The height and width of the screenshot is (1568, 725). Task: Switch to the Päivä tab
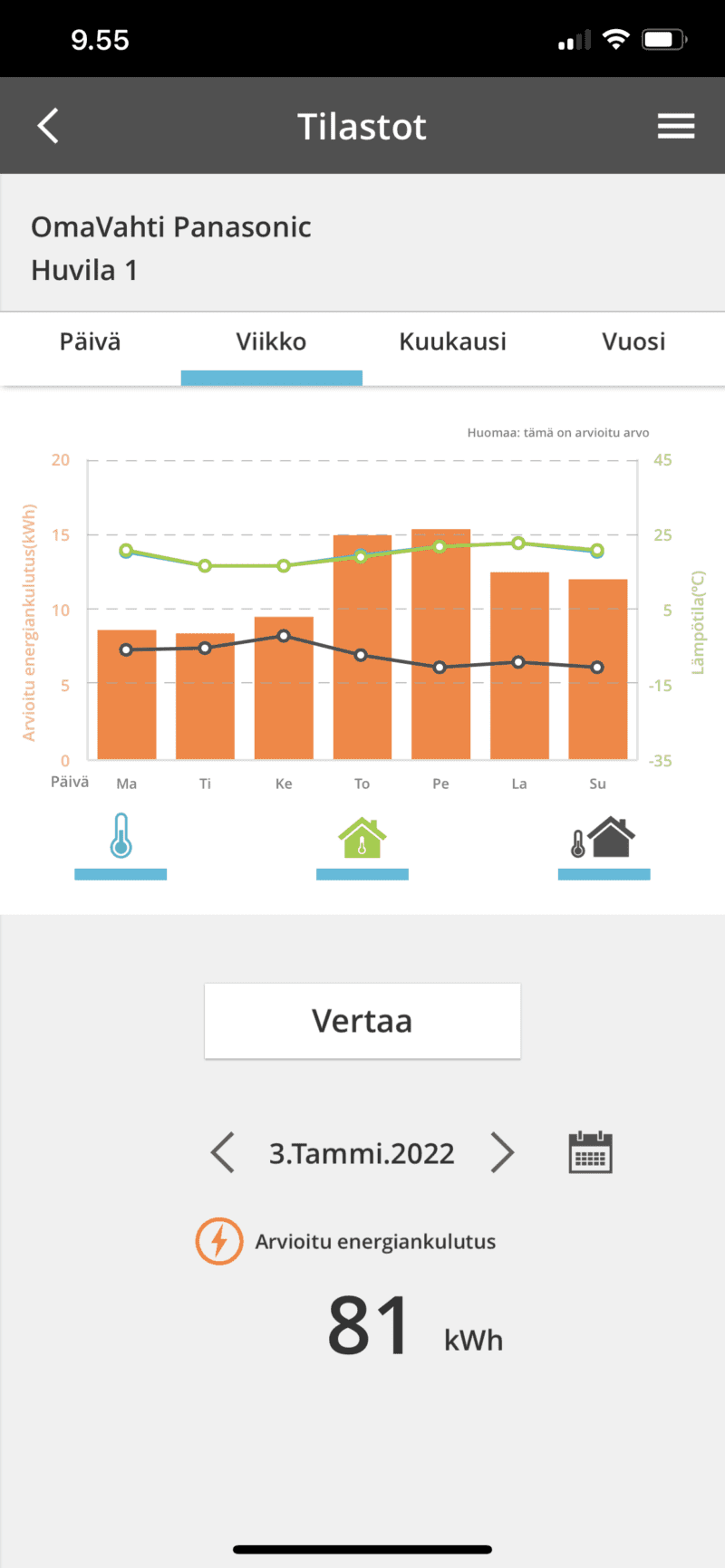coord(90,342)
